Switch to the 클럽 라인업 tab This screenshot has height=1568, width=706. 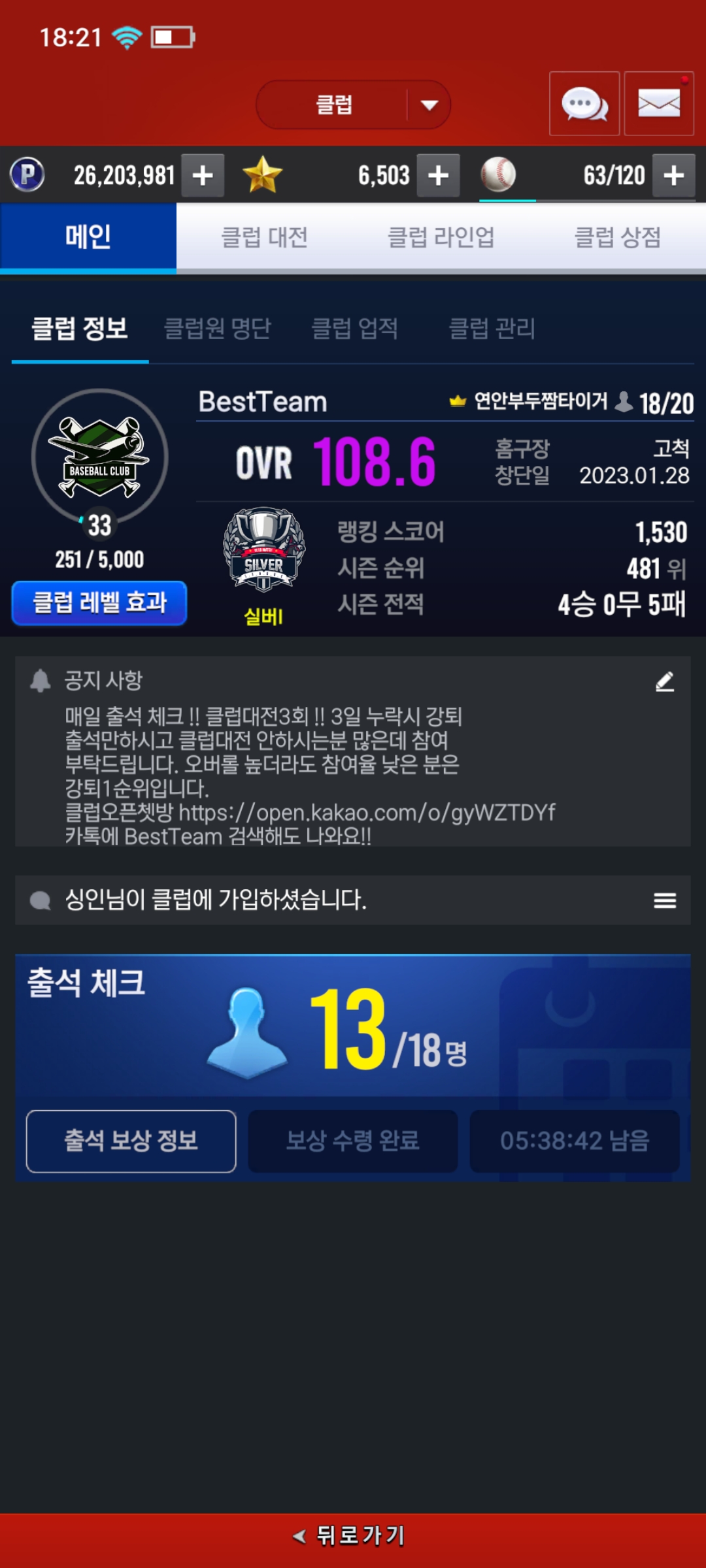pos(441,237)
